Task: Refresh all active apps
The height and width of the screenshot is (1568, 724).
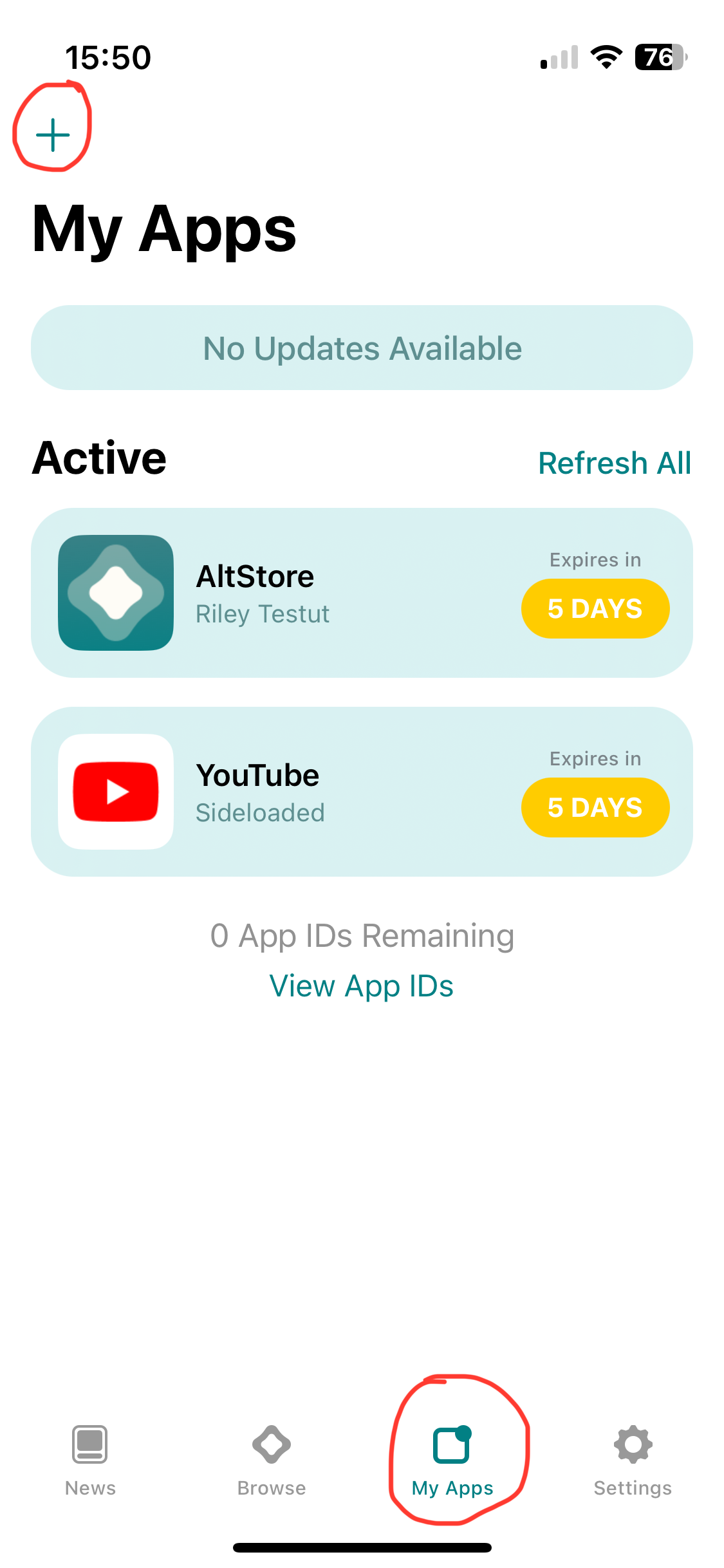Action: coord(614,463)
